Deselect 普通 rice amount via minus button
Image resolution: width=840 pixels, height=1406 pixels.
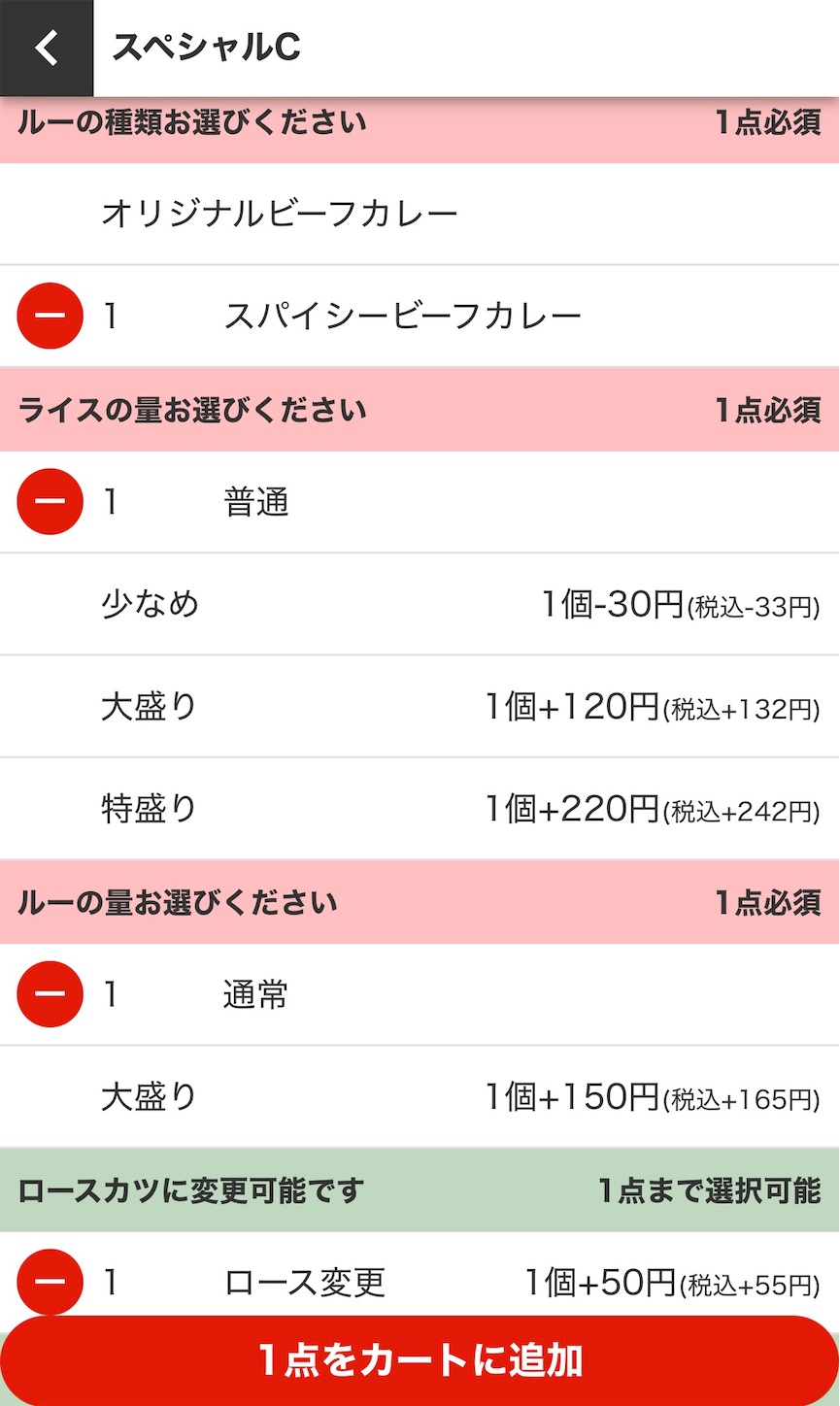[x=50, y=502]
